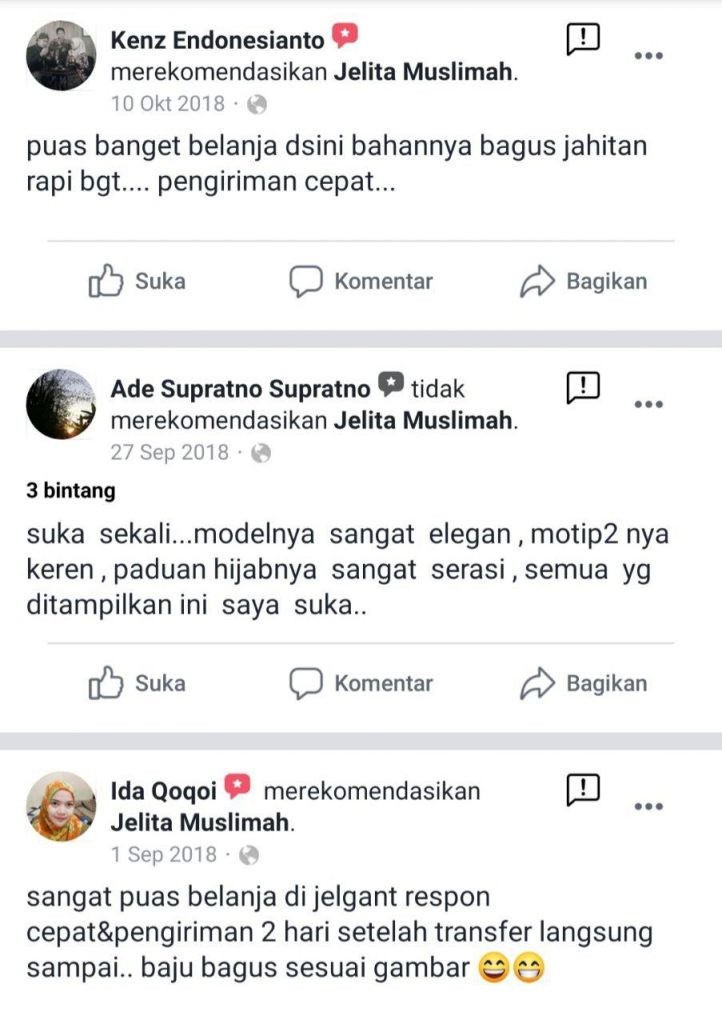Share Kenz Endonesianto's review
Image resolution: width=722 pixels, height=1024 pixels.
583,282
